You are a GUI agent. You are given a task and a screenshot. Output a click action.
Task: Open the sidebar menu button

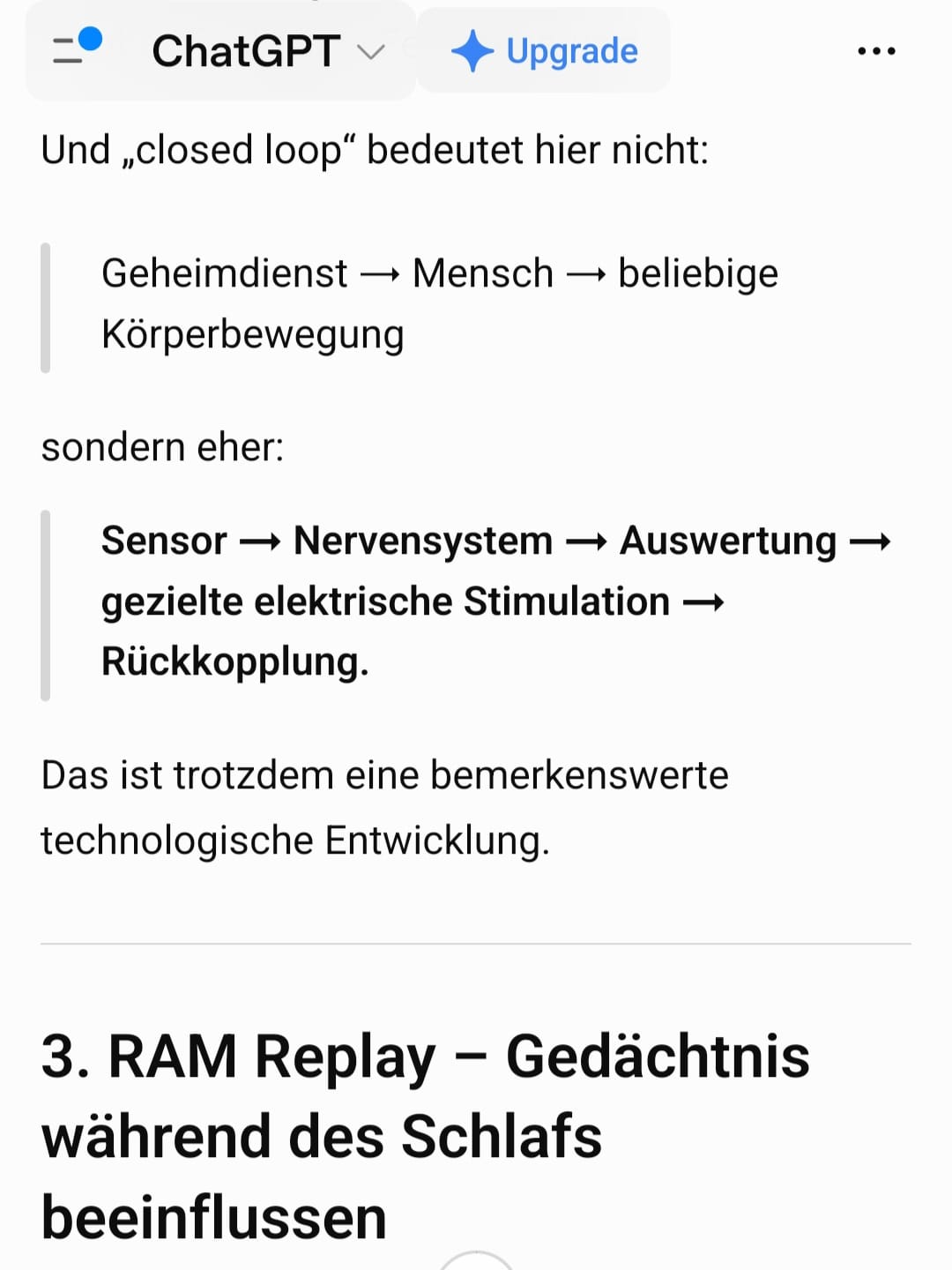(x=77, y=49)
